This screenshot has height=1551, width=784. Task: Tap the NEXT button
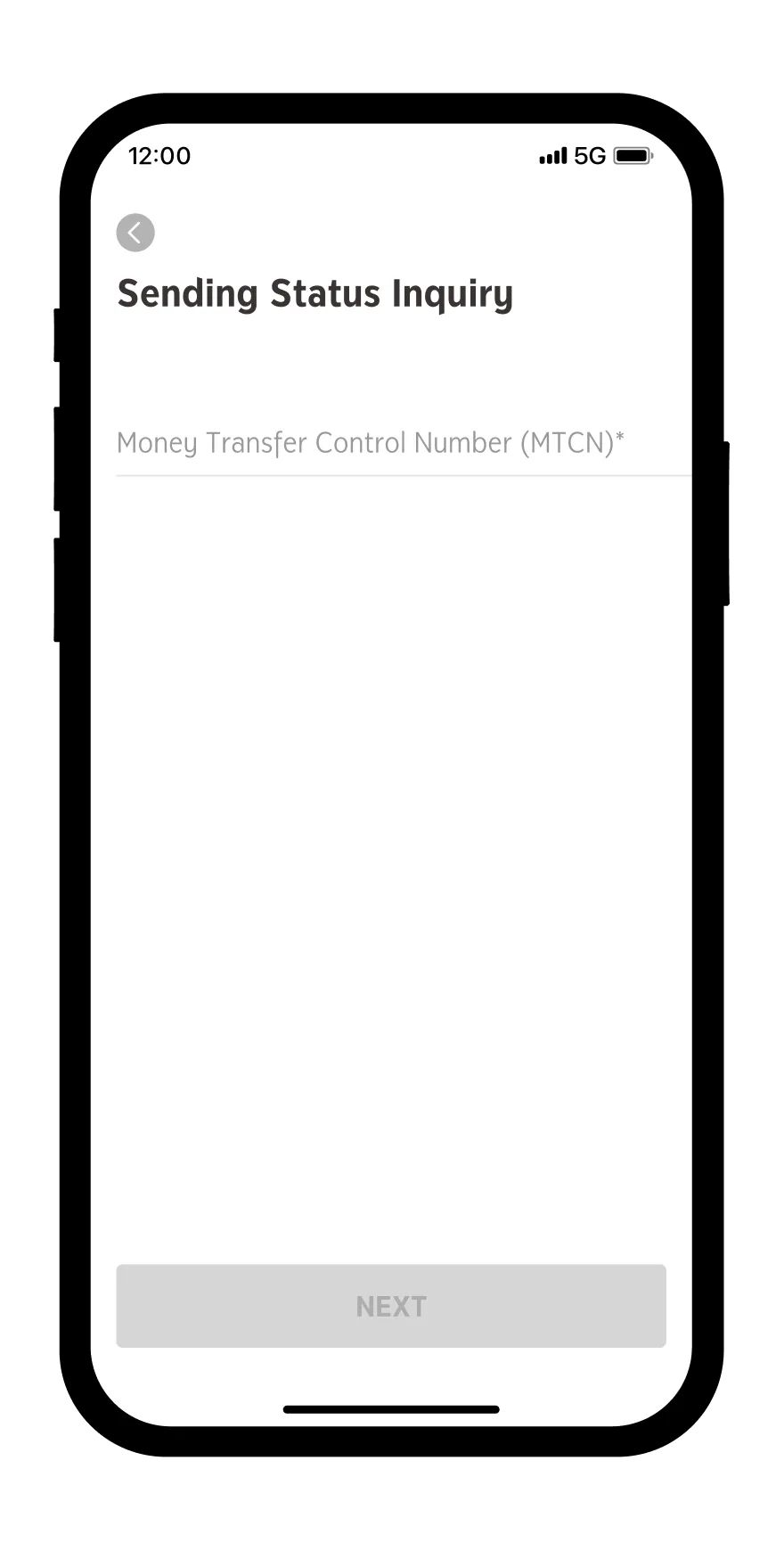391,1306
